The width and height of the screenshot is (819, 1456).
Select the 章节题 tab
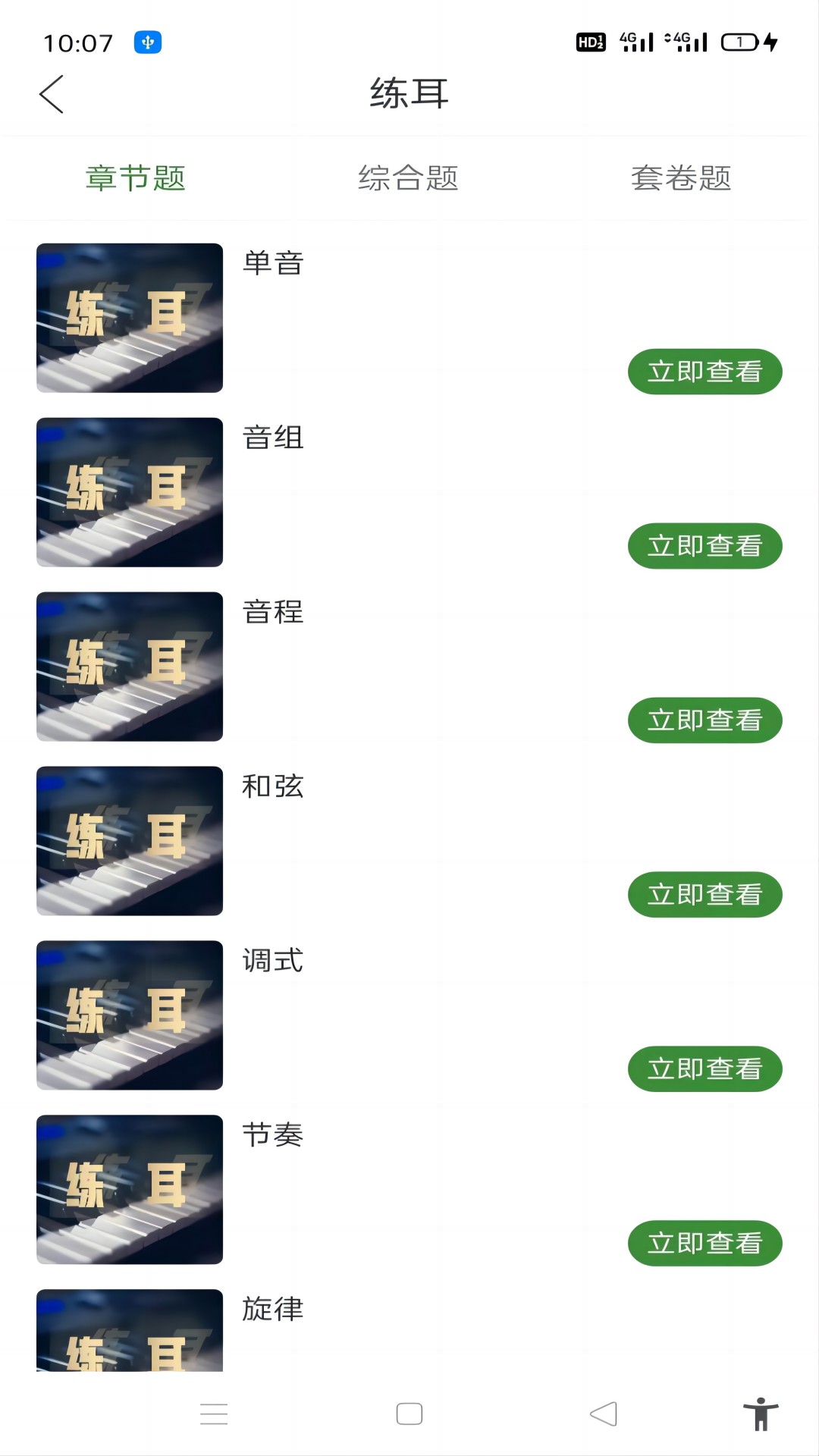[136, 179]
